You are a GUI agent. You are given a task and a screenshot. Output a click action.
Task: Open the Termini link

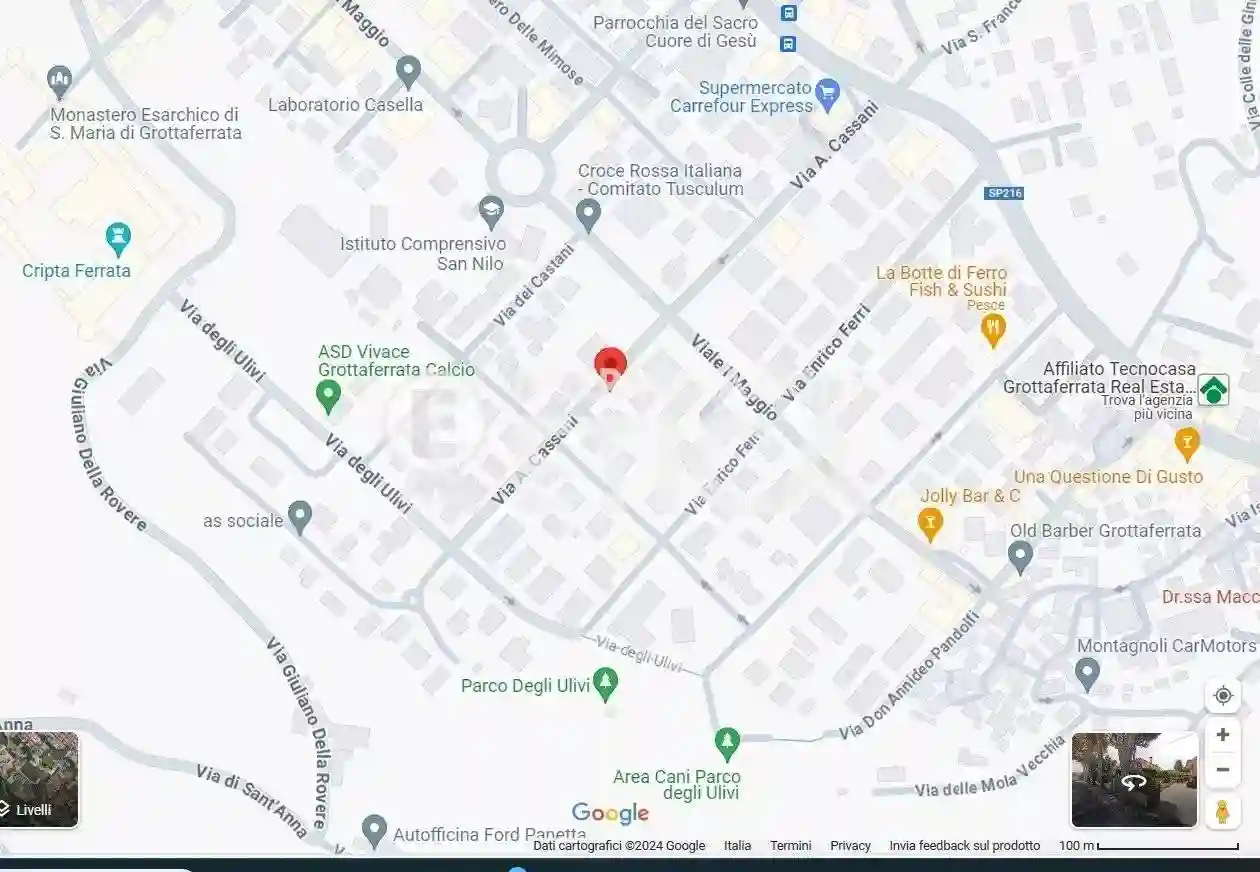[x=790, y=846]
